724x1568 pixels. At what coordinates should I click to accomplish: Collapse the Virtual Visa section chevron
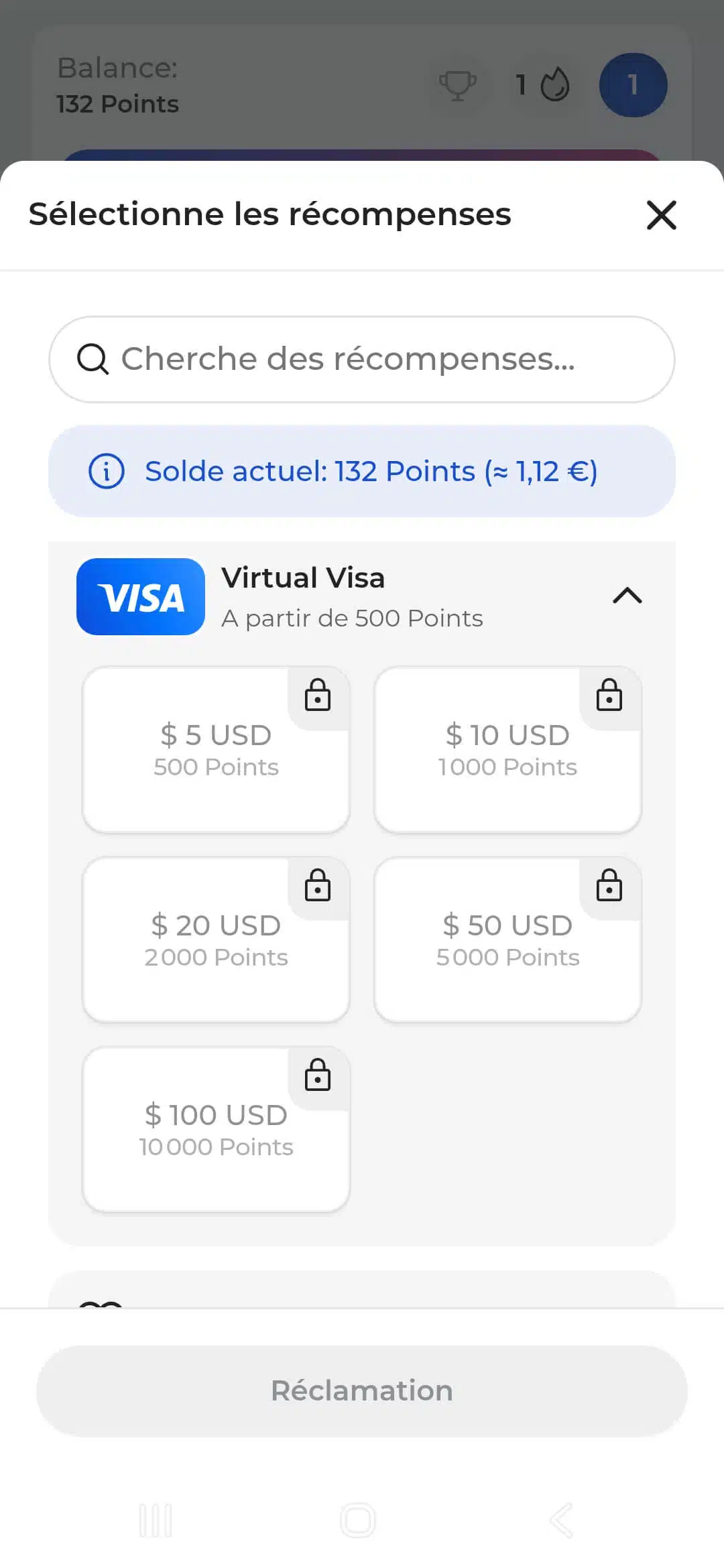tap(628, 596)
